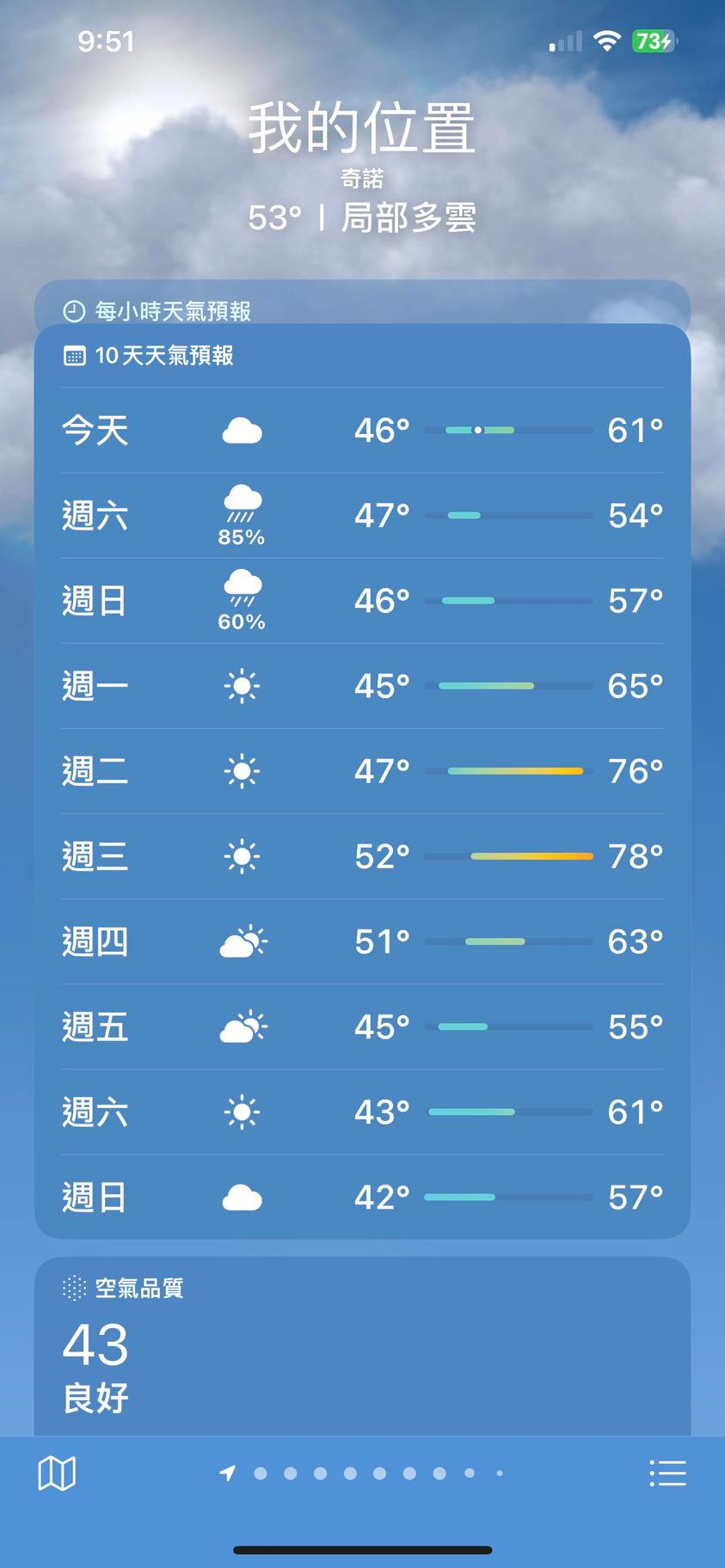Open the sunny 週六 forecast with 43° low
This screenshot has height=1568, width=725.
point(362,1112)
